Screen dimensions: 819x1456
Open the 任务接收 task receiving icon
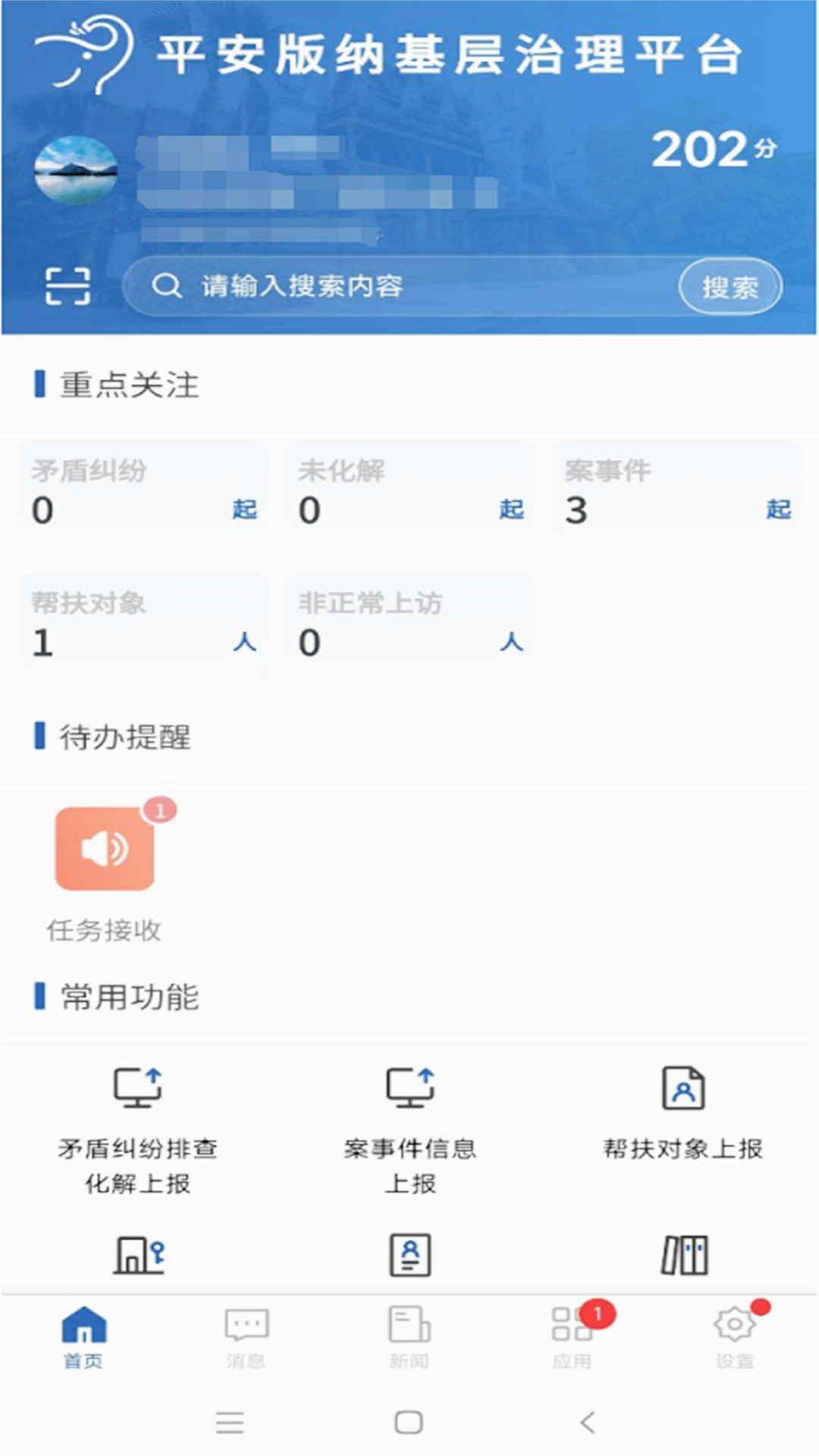tap(105, 848)
